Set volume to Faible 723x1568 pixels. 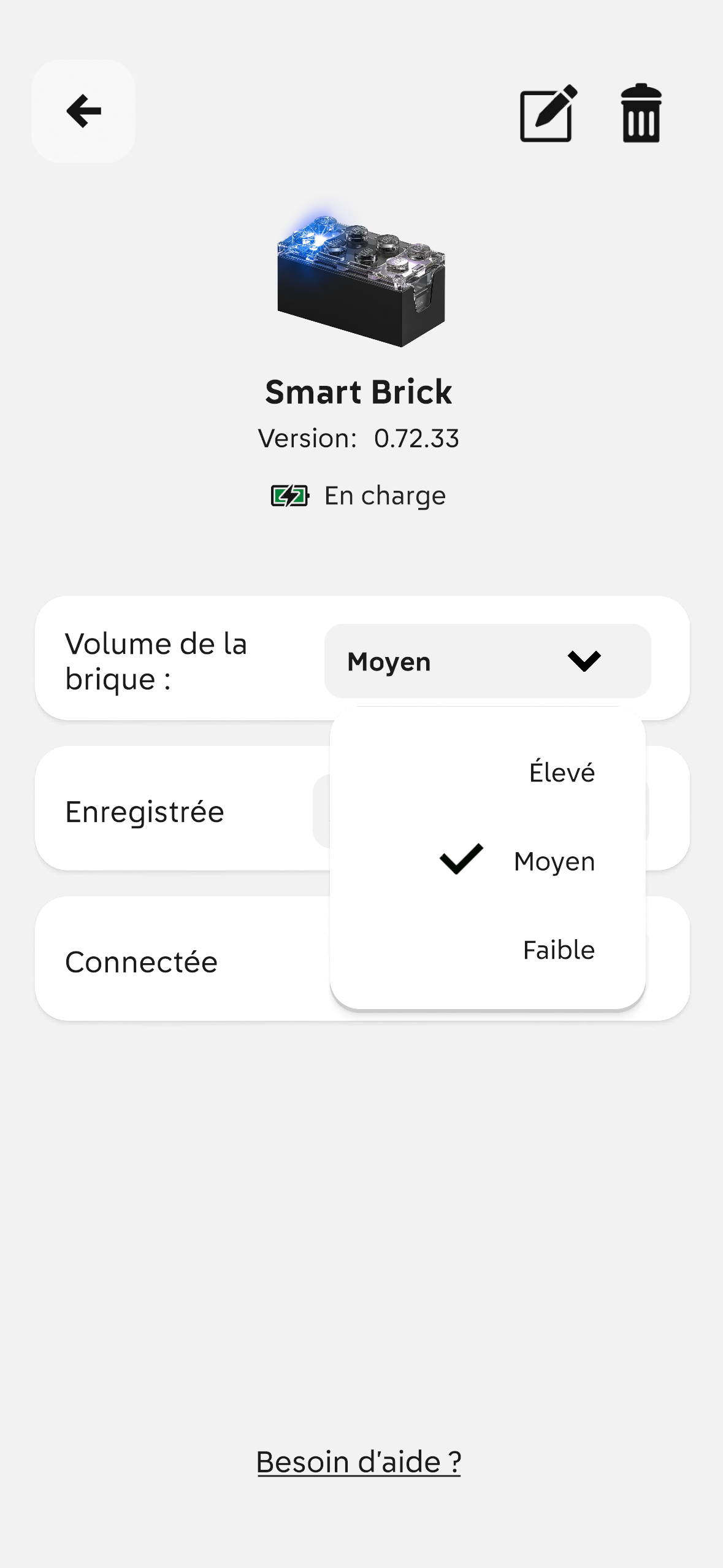pyautogui.click(x=558, y=950)
